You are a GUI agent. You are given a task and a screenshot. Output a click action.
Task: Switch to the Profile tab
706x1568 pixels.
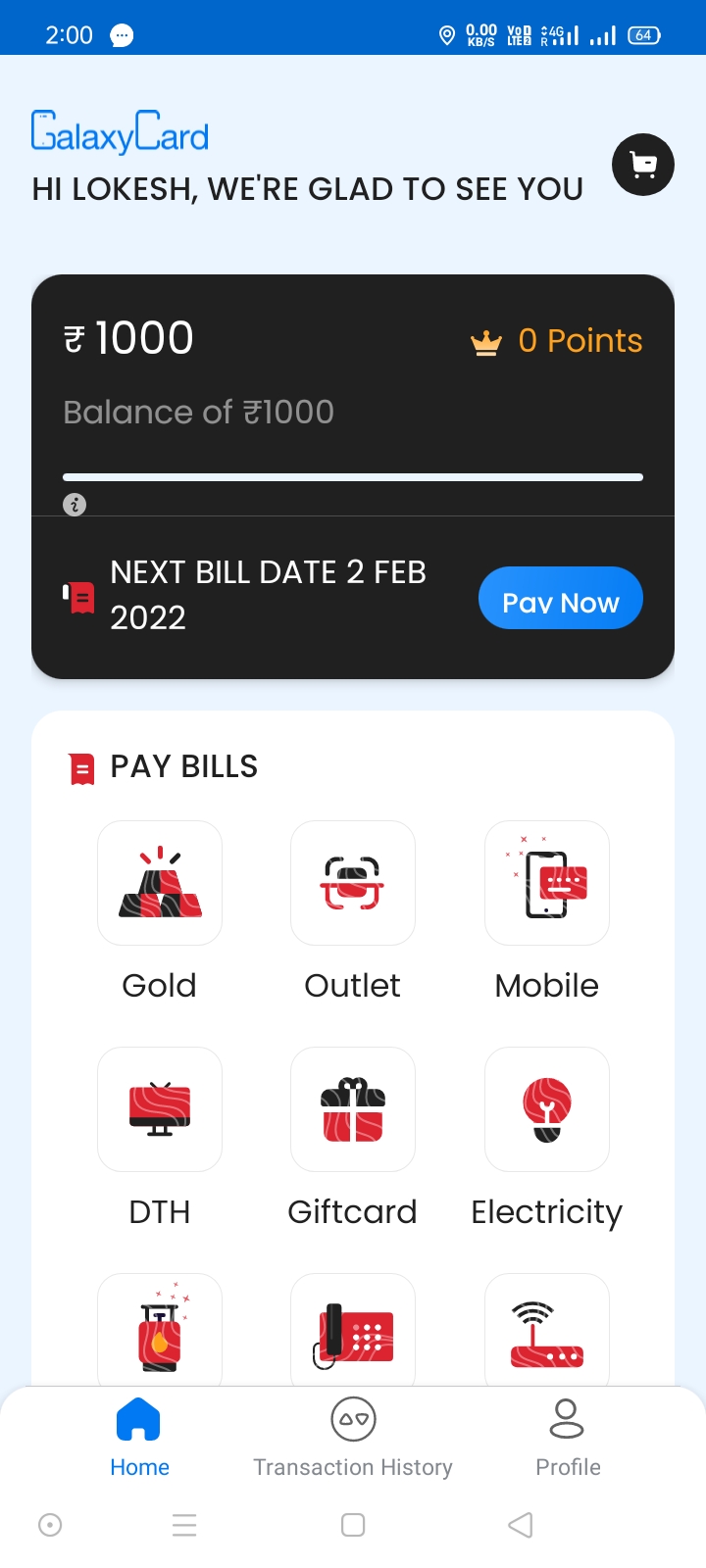(x=568, y=1438)
